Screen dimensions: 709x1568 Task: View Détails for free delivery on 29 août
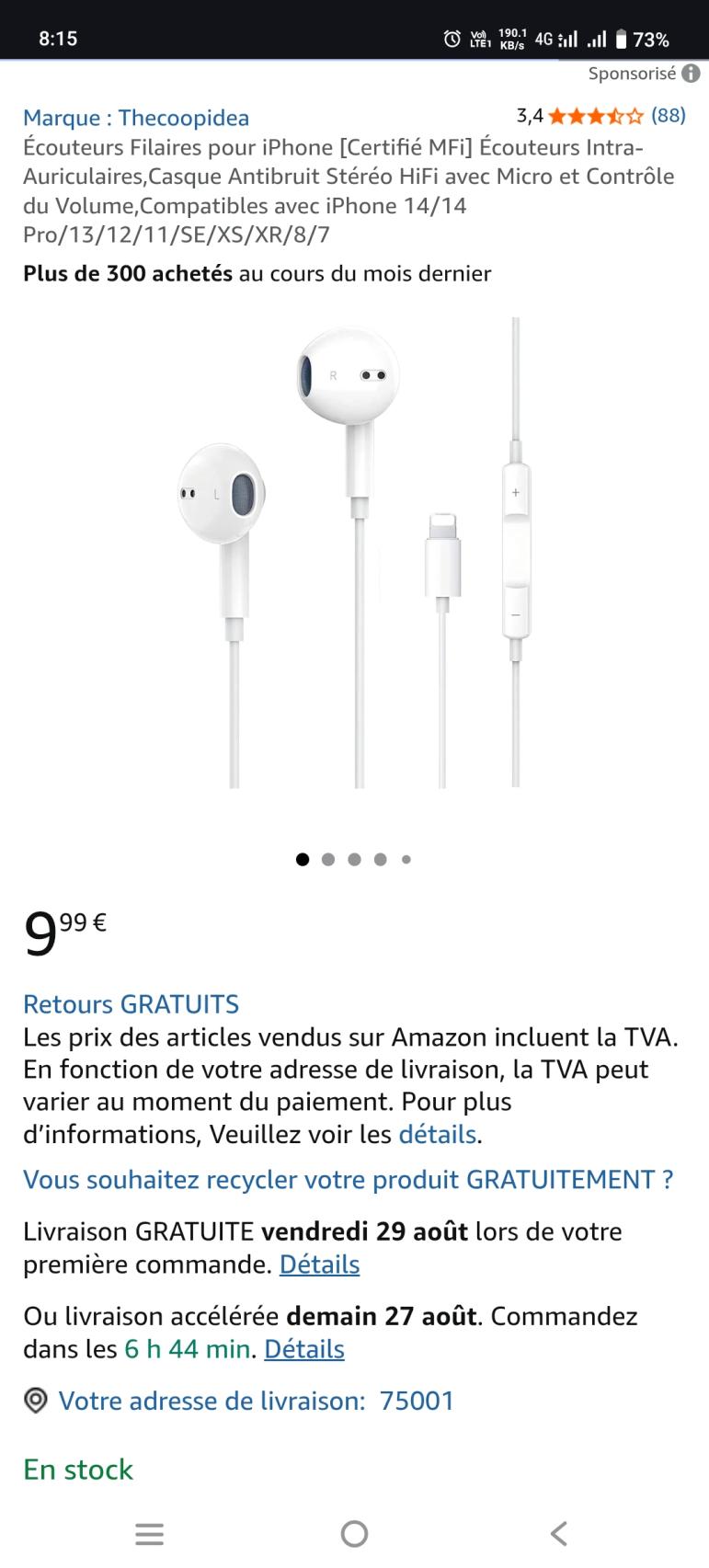[x=319, y=1265]
